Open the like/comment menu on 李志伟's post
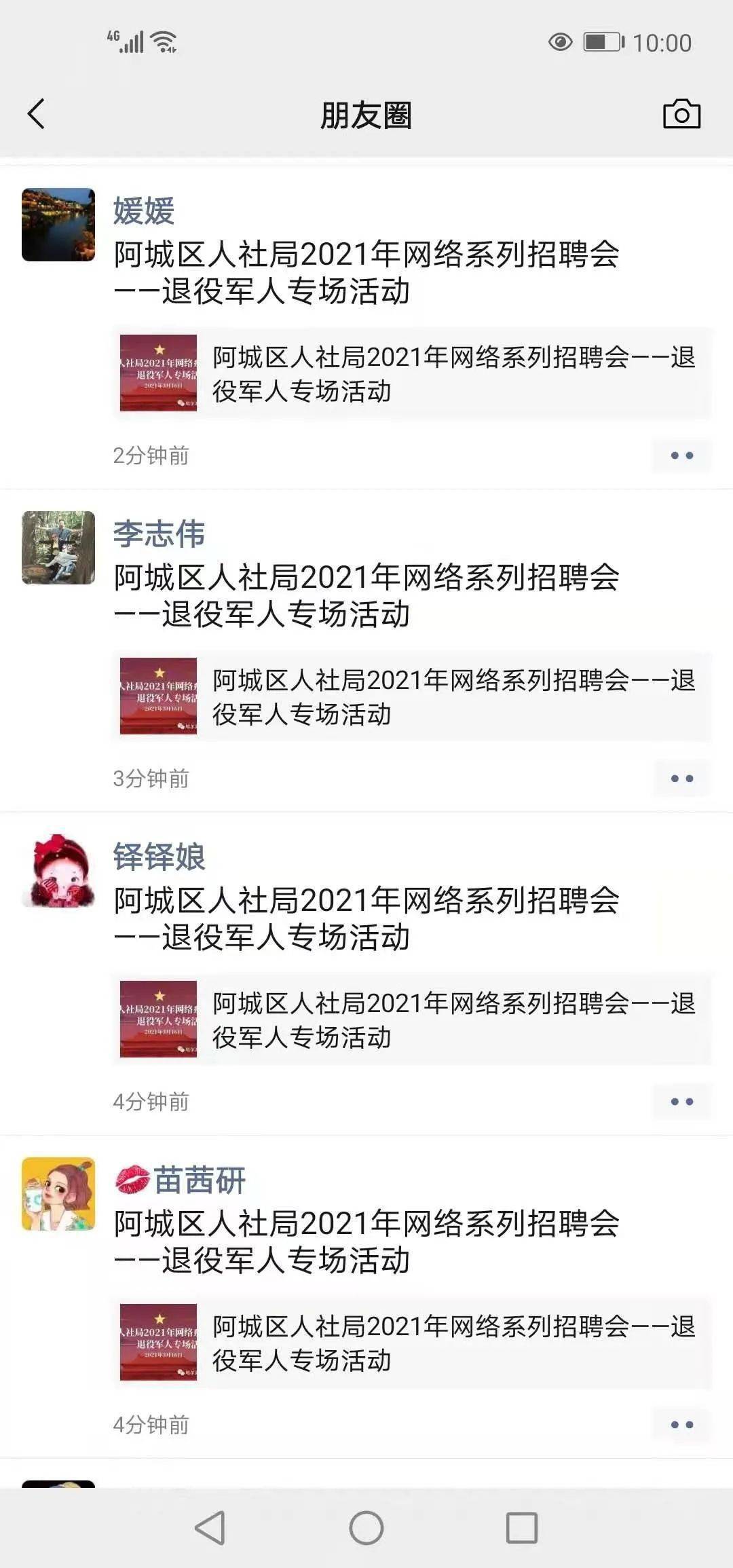This screenshot has height=1568, width=733. point(681,779)
